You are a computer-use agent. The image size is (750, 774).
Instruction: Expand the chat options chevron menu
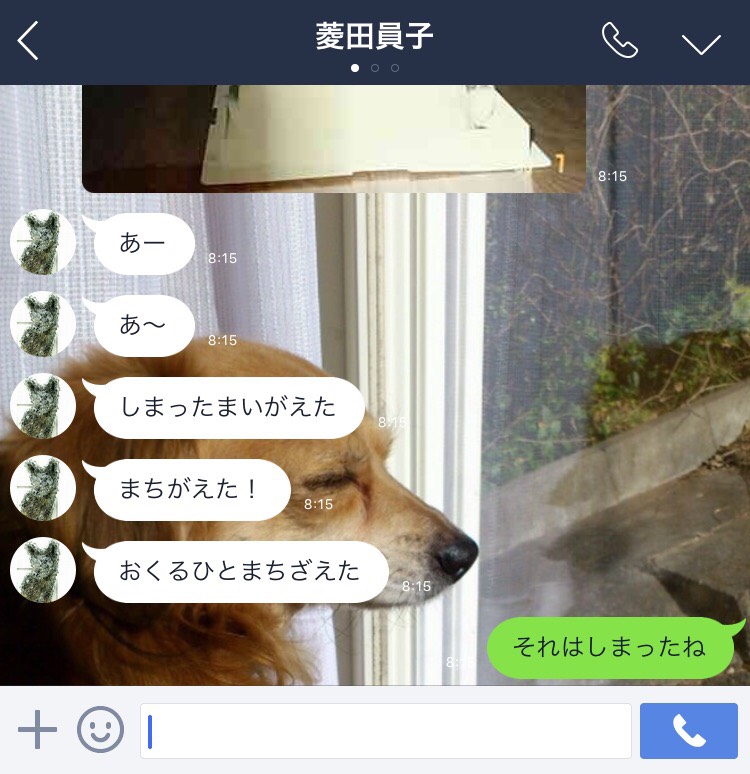(x=701, y=43)
